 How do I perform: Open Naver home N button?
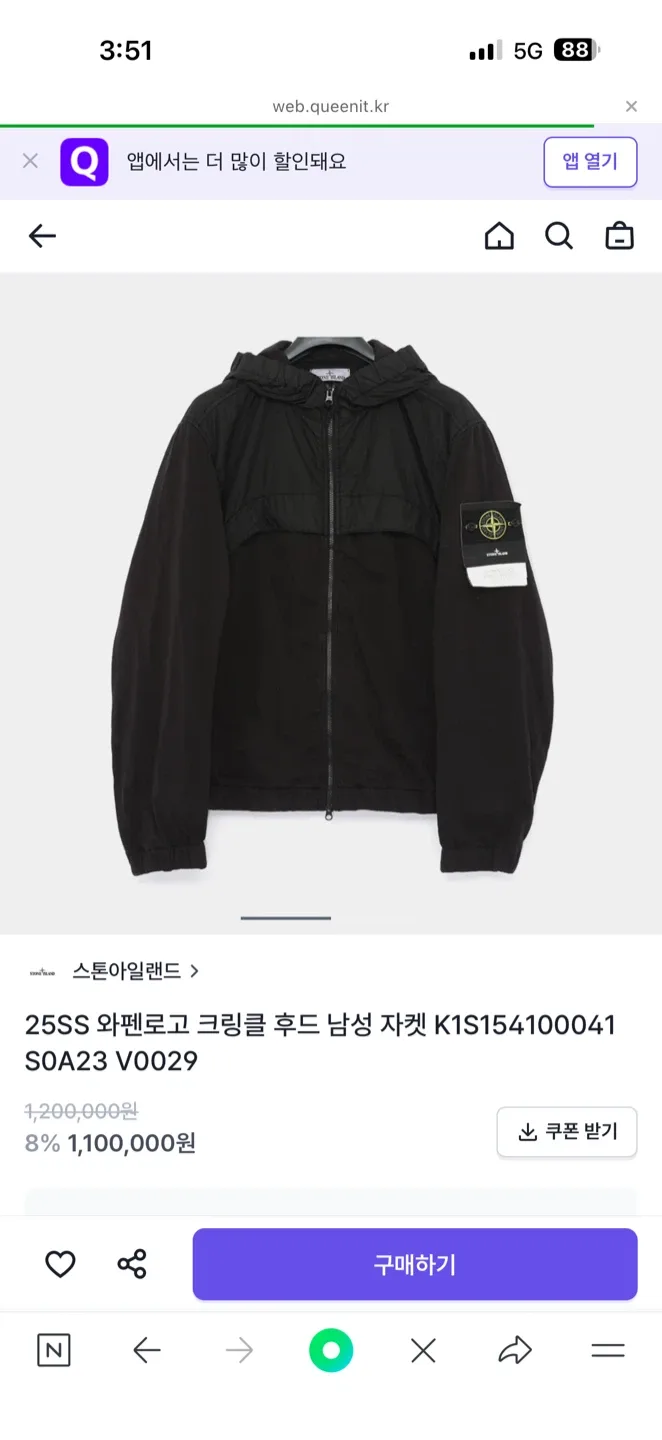54,1352
